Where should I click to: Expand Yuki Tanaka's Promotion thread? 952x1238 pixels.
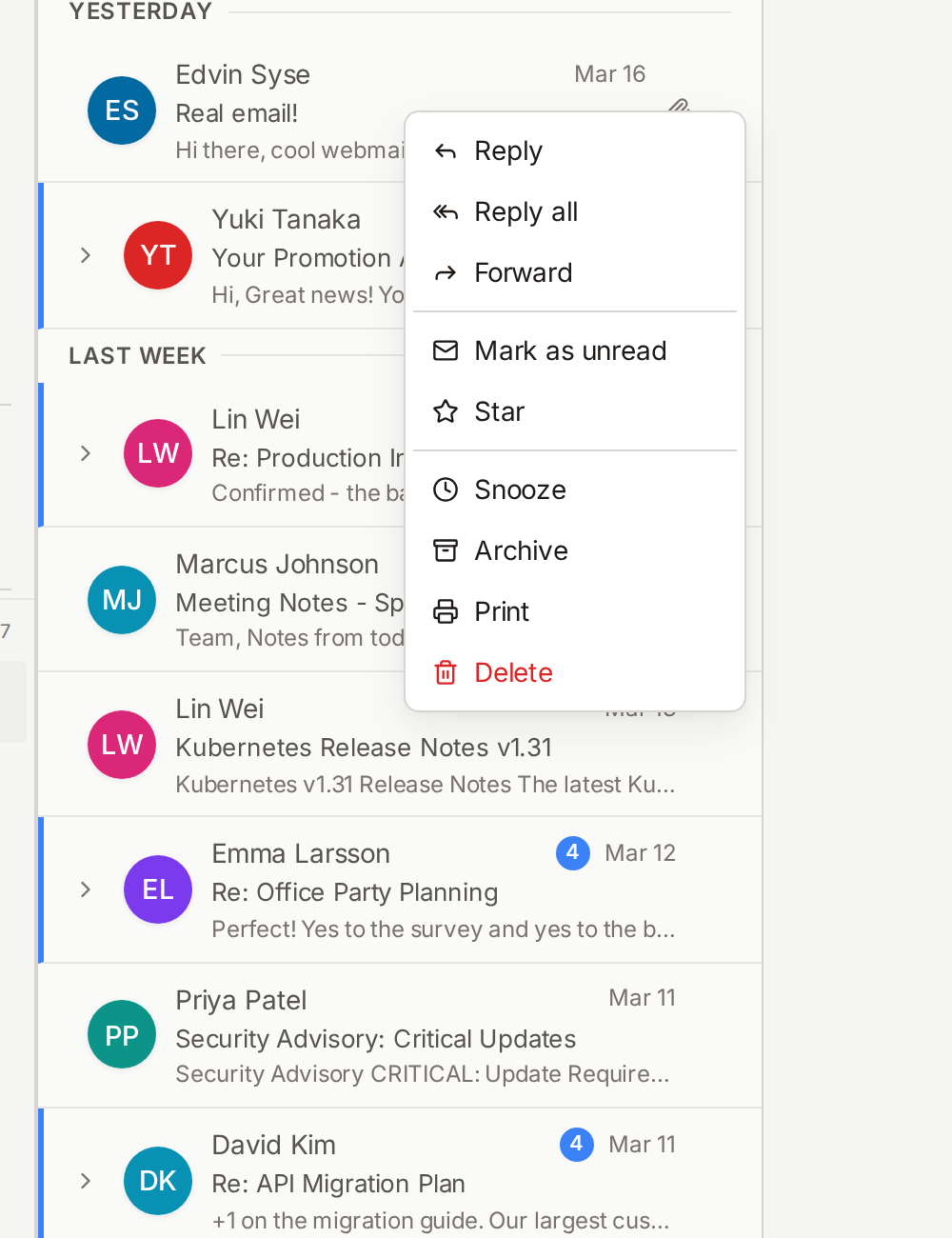[85, 254]
